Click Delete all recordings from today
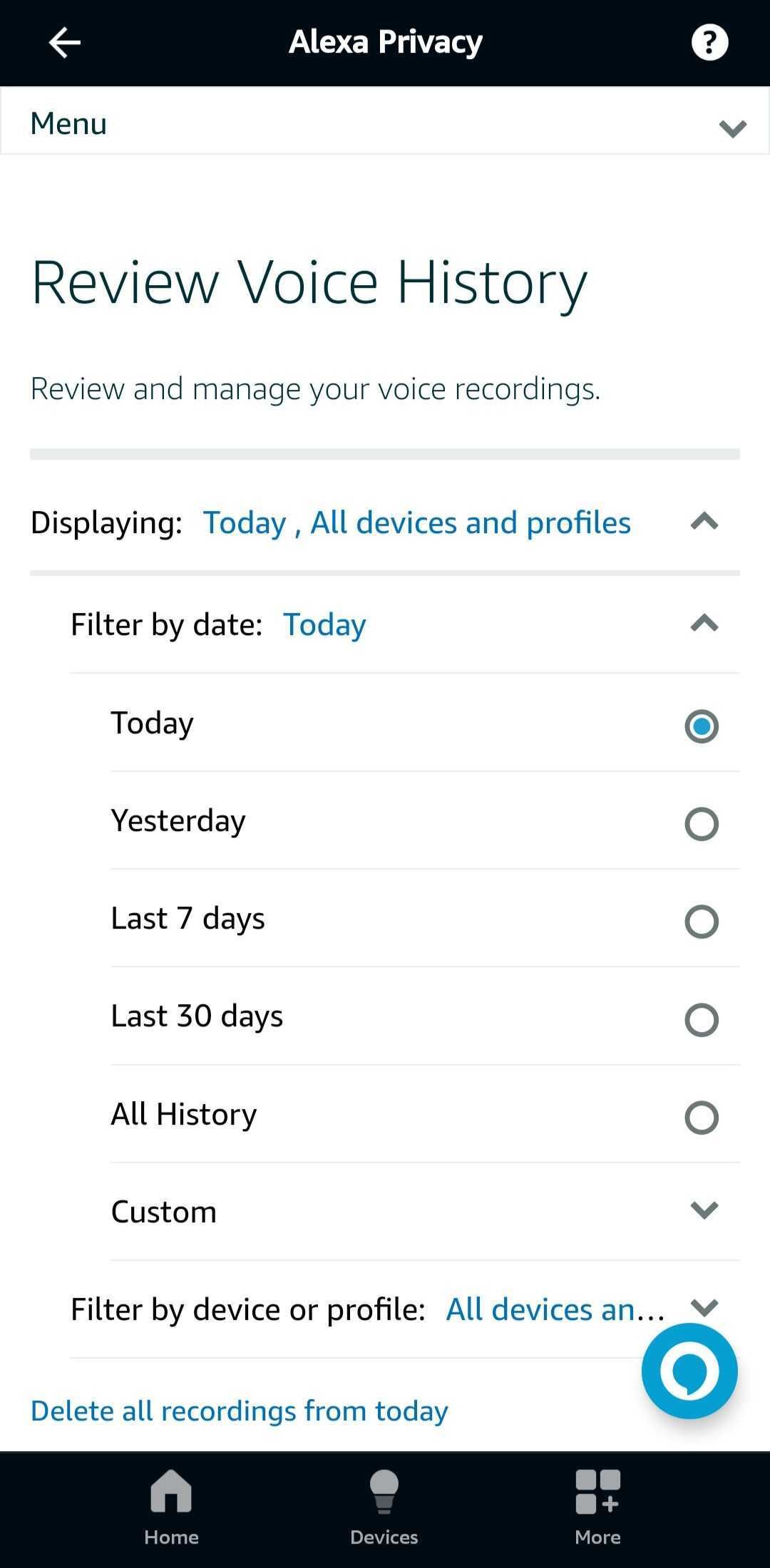The height and width of the screenshot is (1568, 770). (239, 1410)
